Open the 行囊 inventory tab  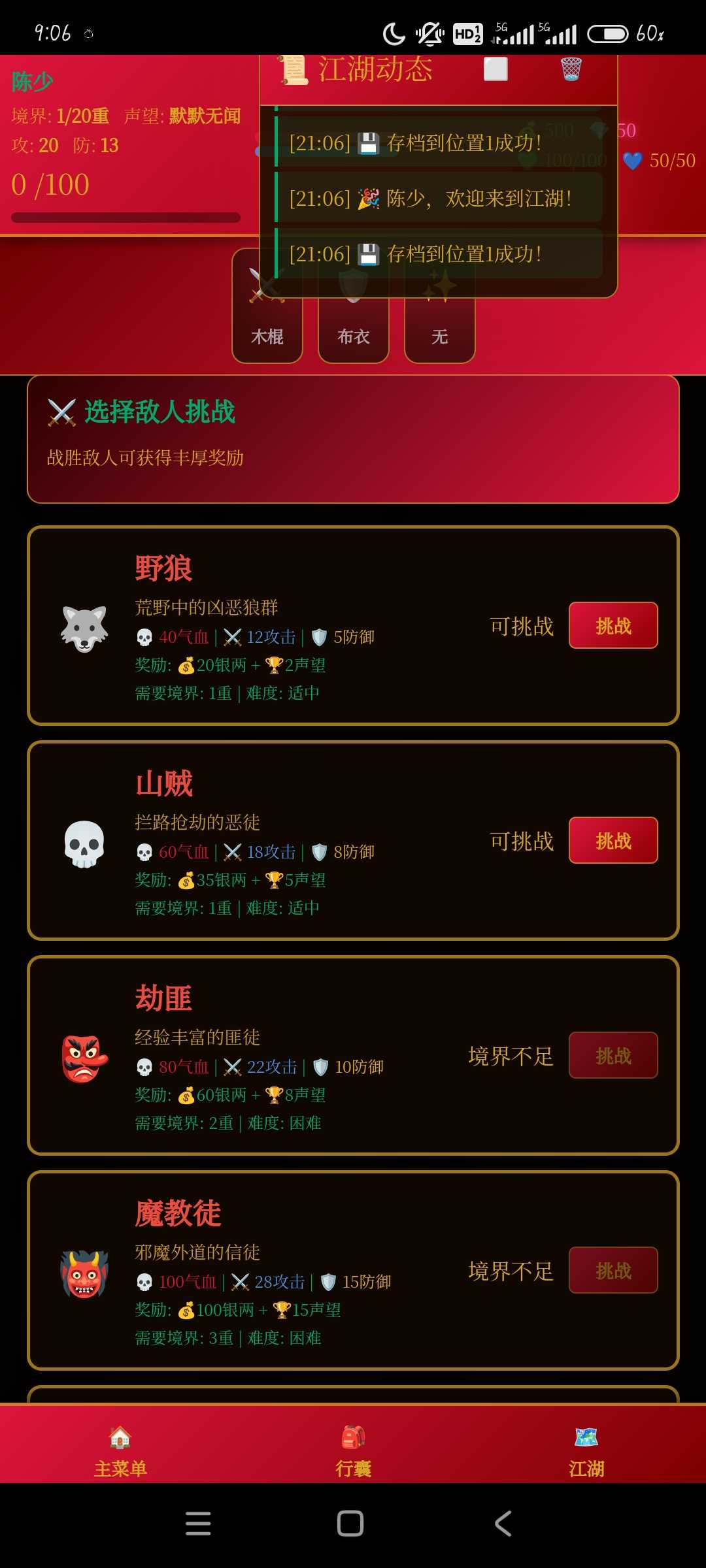point(353,1449)
